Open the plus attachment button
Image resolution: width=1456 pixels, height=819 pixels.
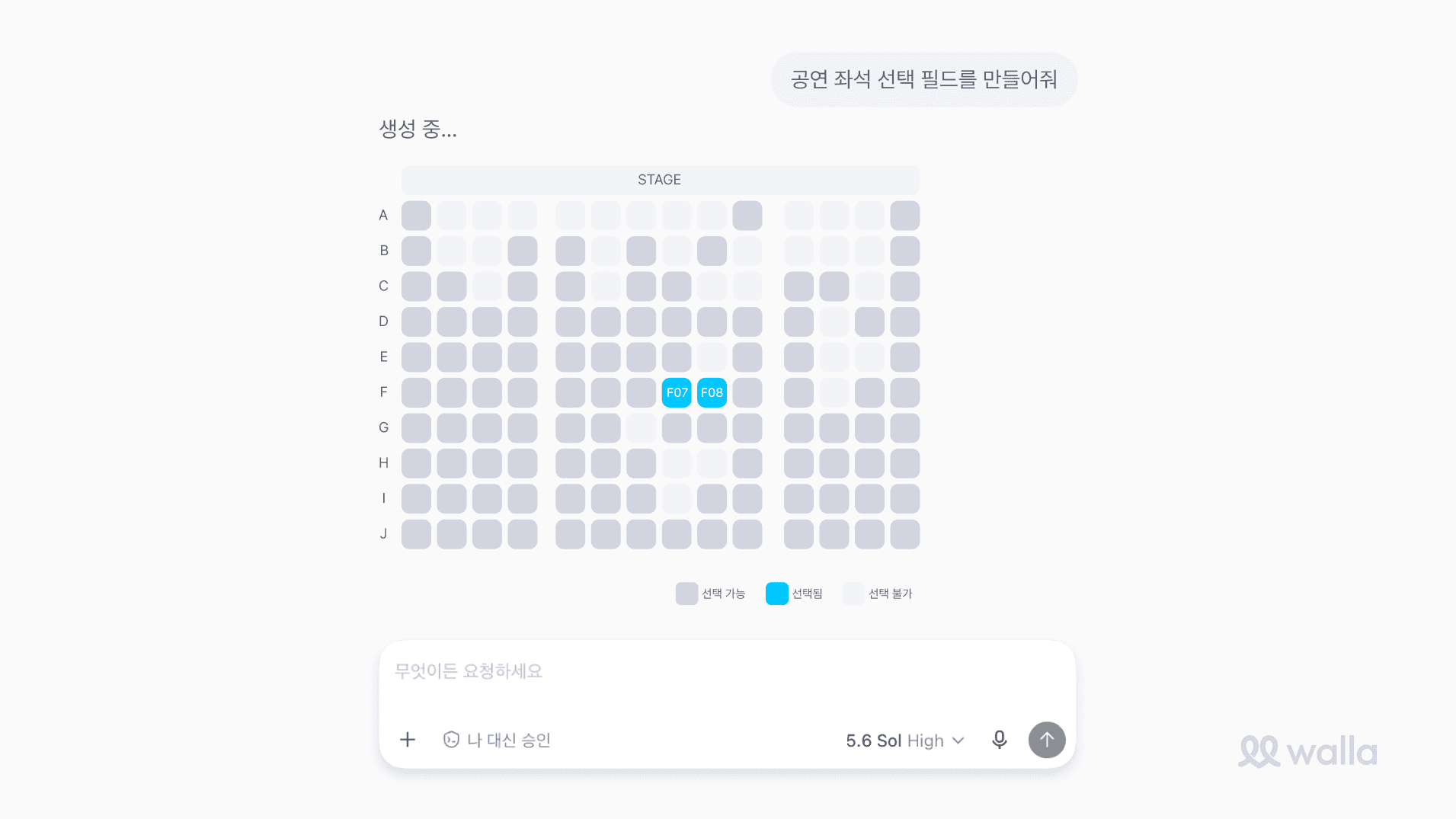pyautogui.click(x=408, y=740)
